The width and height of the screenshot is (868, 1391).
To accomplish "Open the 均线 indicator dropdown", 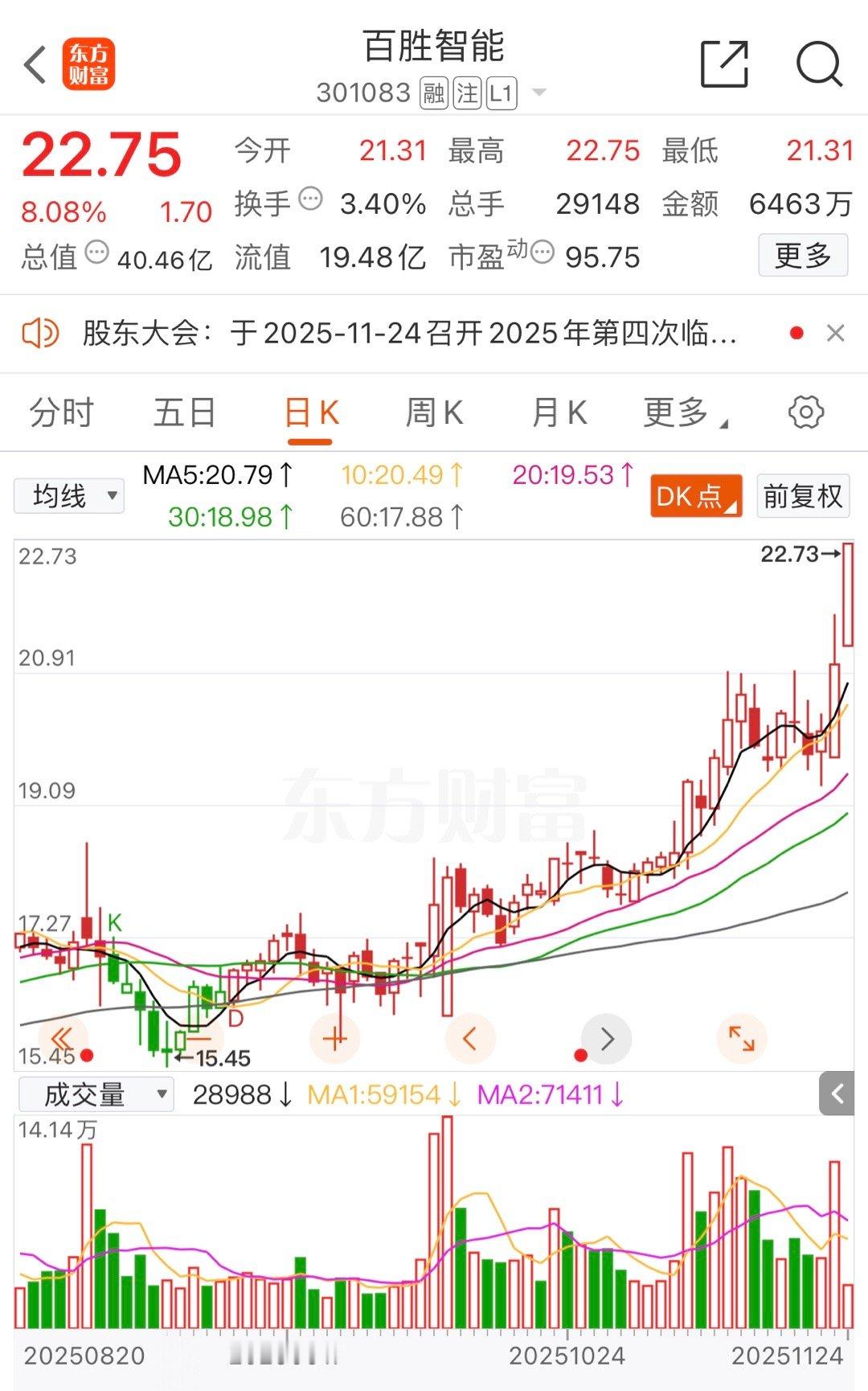I will point(68,495).
